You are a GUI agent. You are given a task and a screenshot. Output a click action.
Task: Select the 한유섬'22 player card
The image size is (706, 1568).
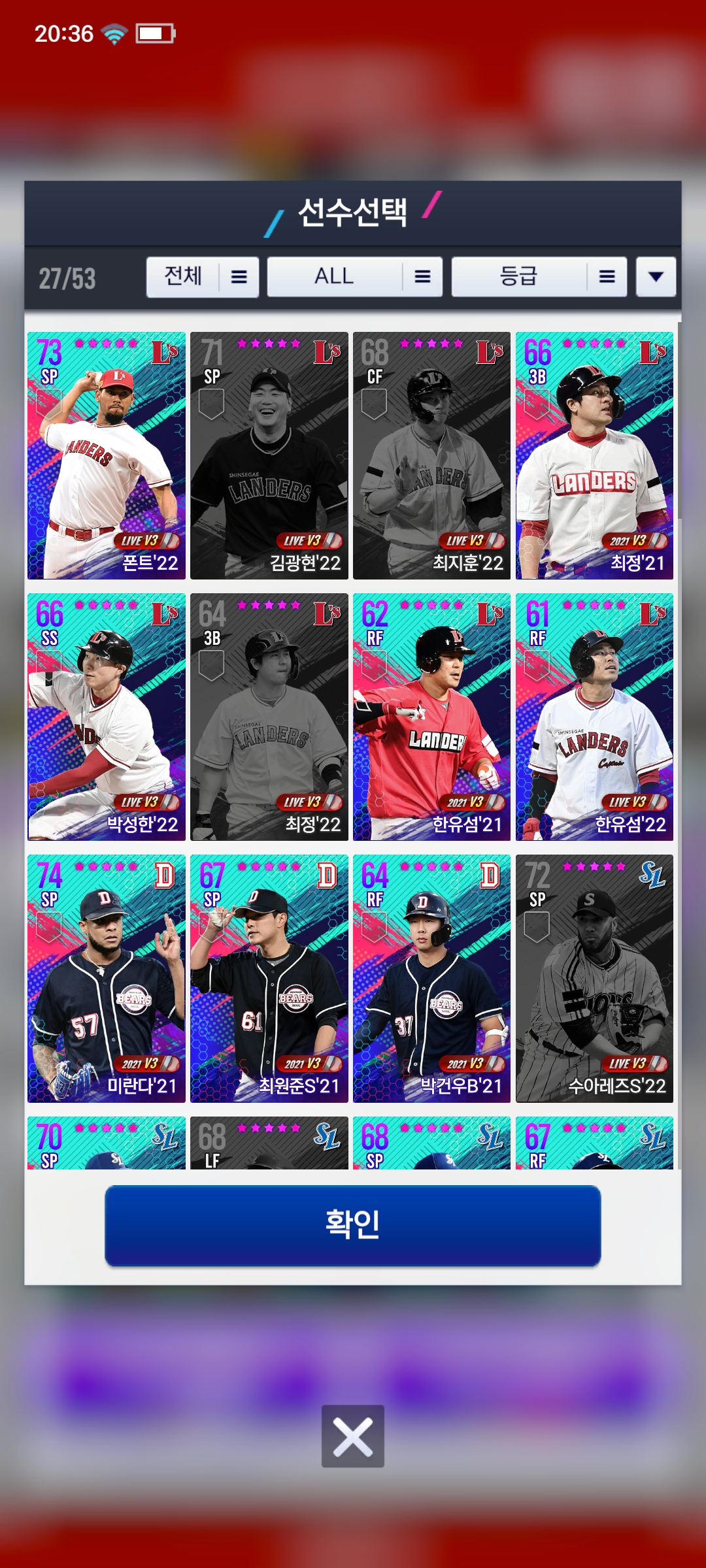click(x=594, y=717)
